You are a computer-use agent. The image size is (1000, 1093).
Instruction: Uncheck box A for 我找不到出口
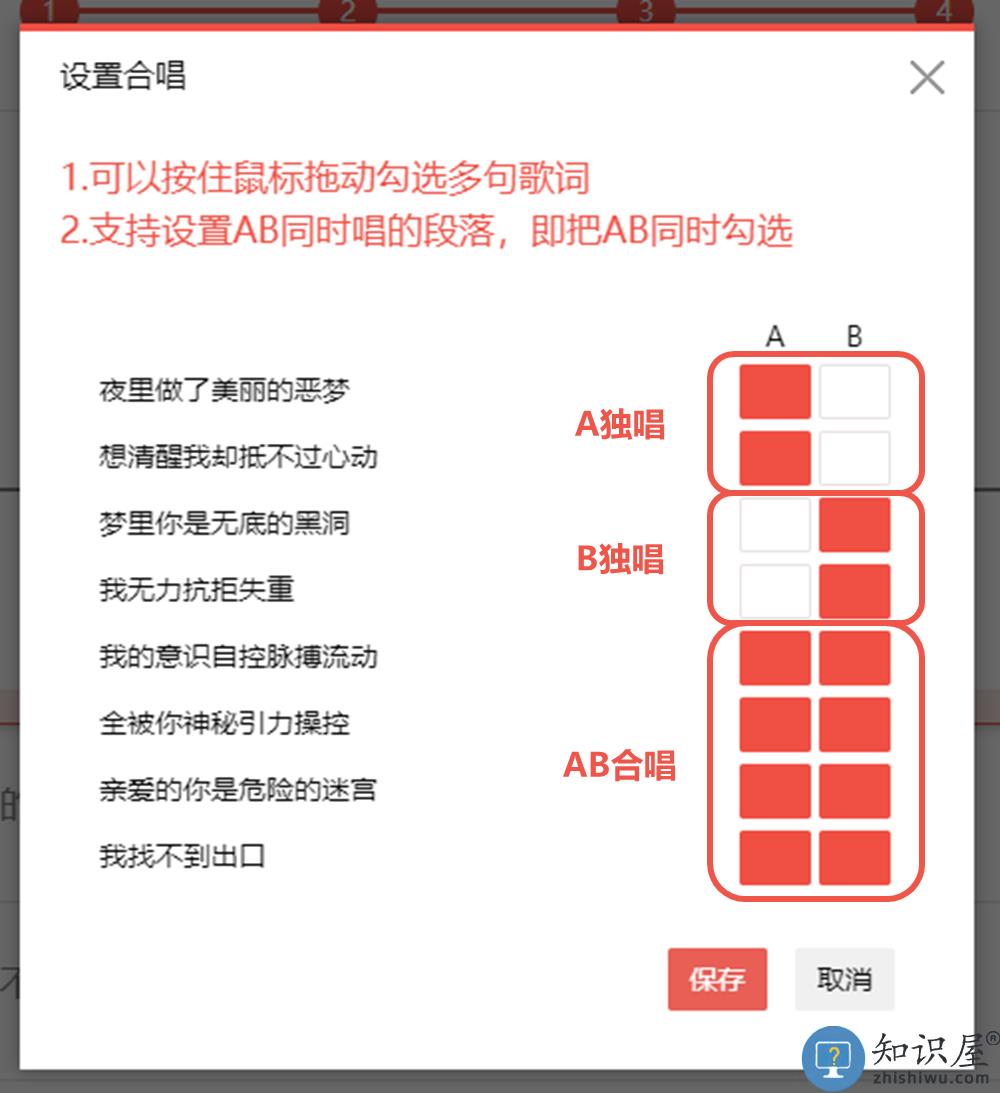(x=775, y=858)
